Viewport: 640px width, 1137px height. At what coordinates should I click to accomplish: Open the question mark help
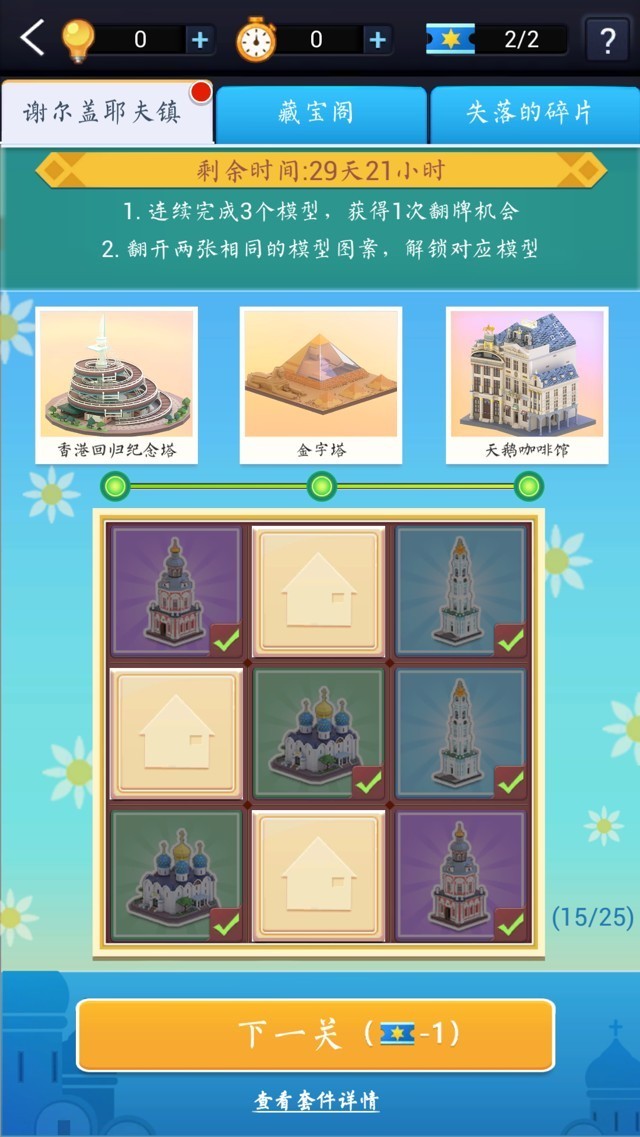point(606,40)
